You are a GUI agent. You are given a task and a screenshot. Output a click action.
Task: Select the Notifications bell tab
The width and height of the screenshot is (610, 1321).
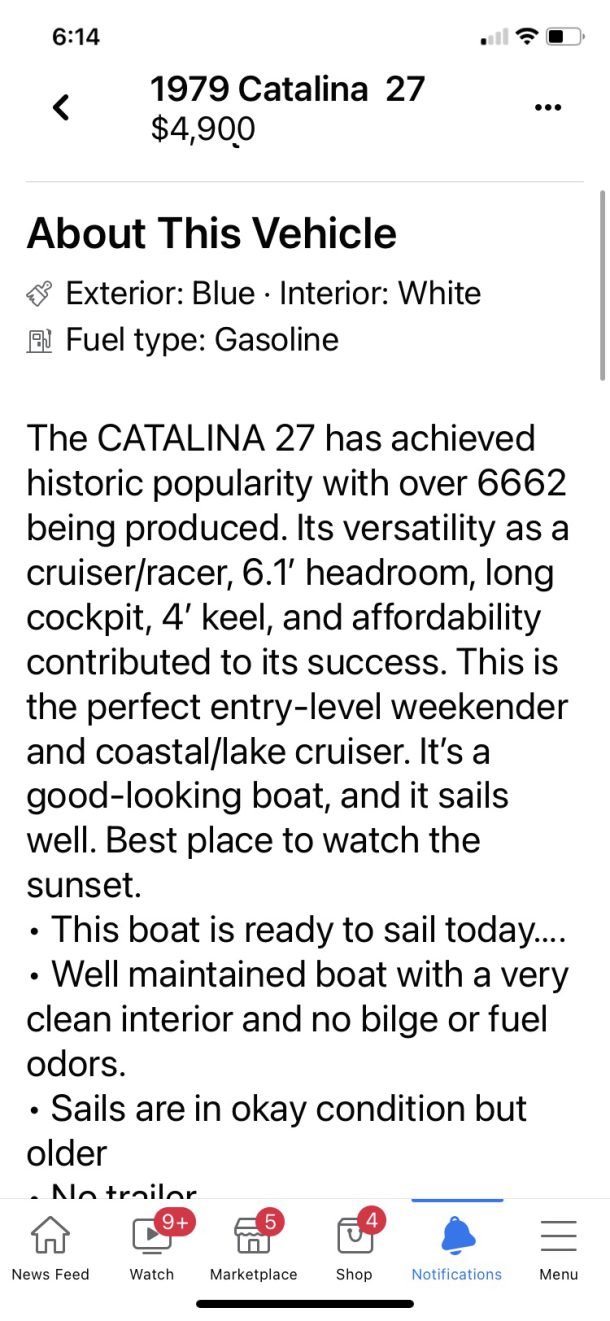tap(457, 1247)
